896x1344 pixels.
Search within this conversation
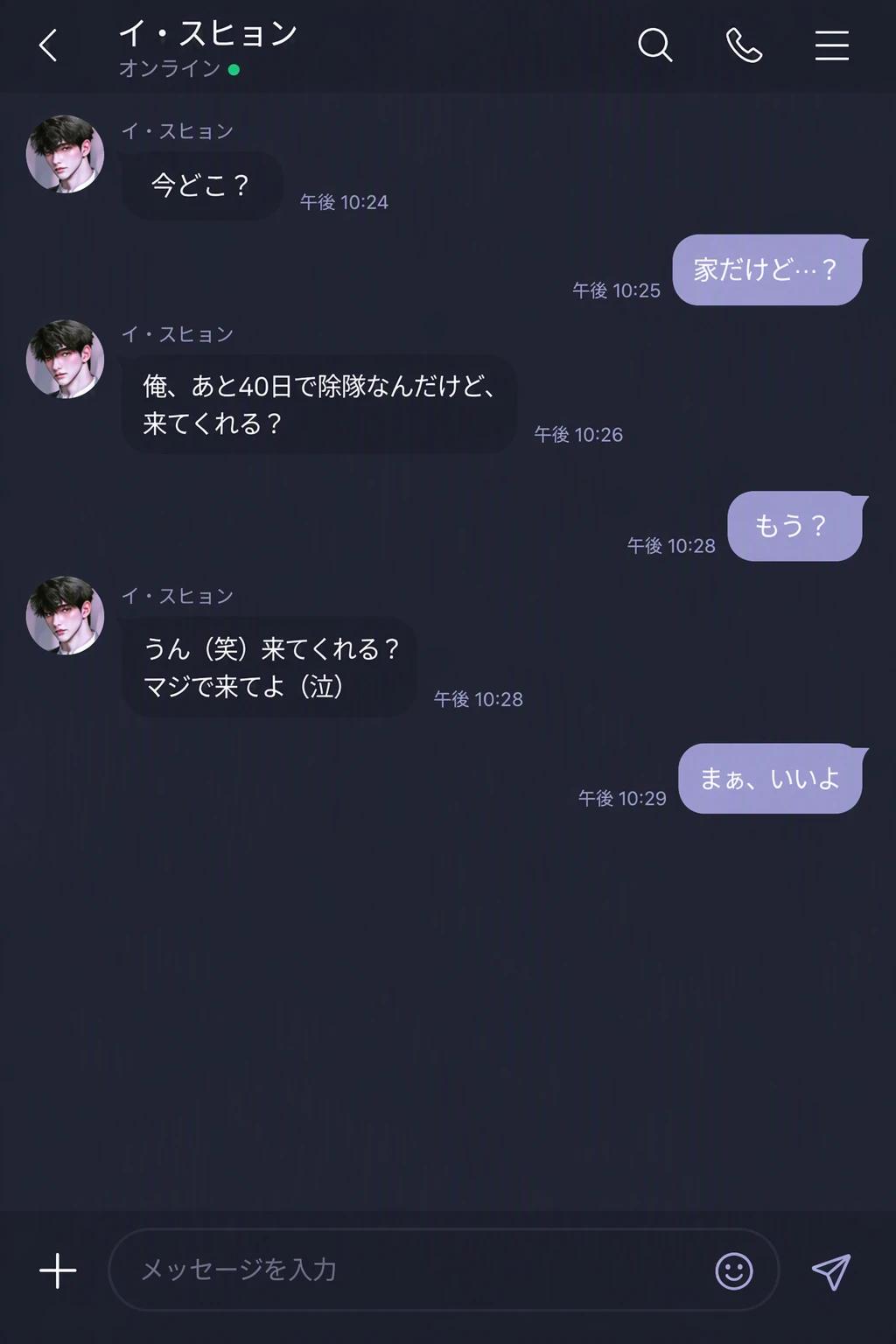654,45
